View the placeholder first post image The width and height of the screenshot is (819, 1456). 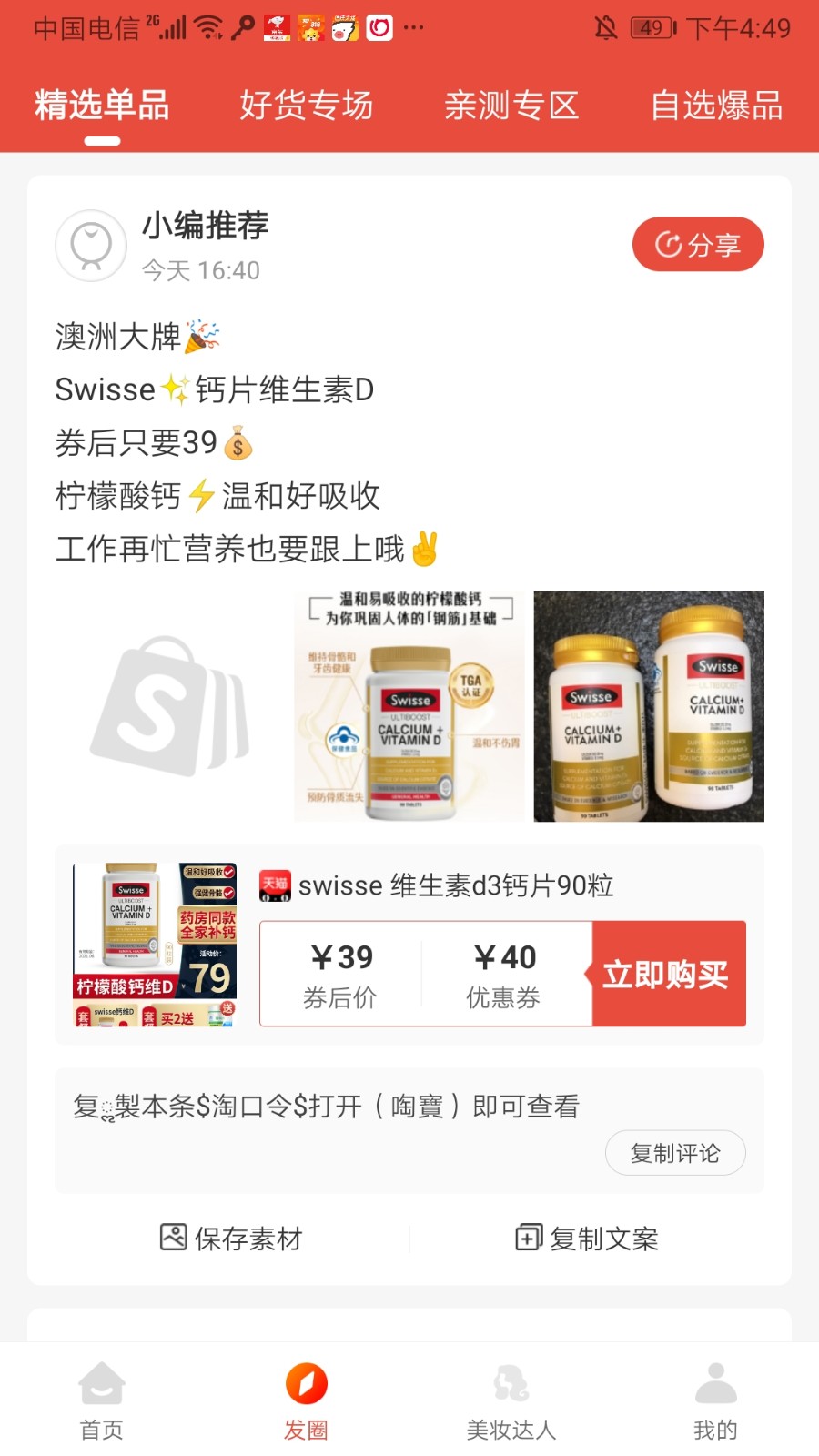point(170,706)
